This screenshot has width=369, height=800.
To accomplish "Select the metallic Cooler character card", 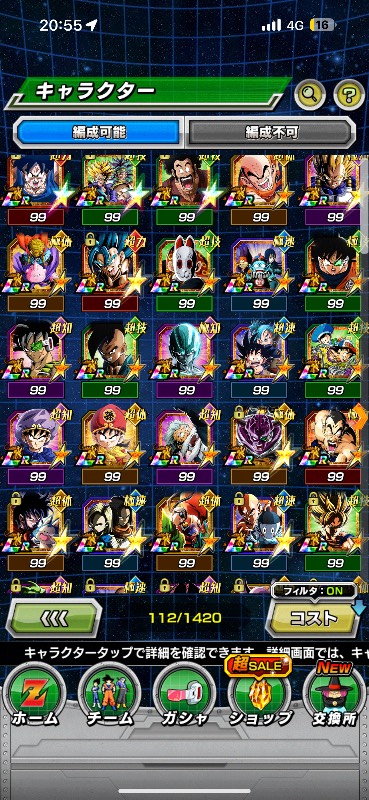I will 186,360.
